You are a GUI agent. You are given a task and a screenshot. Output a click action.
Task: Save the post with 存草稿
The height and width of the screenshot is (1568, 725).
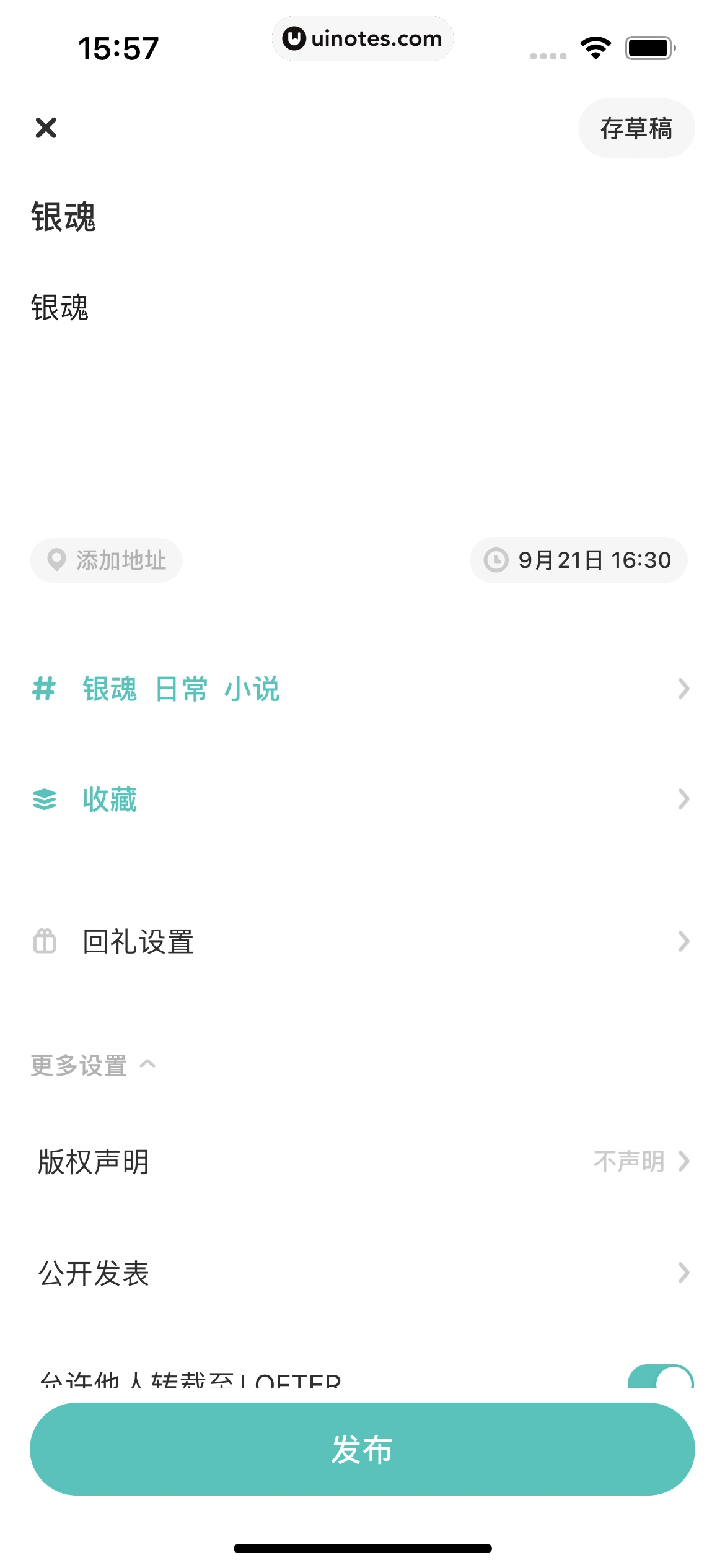point(636,128)
